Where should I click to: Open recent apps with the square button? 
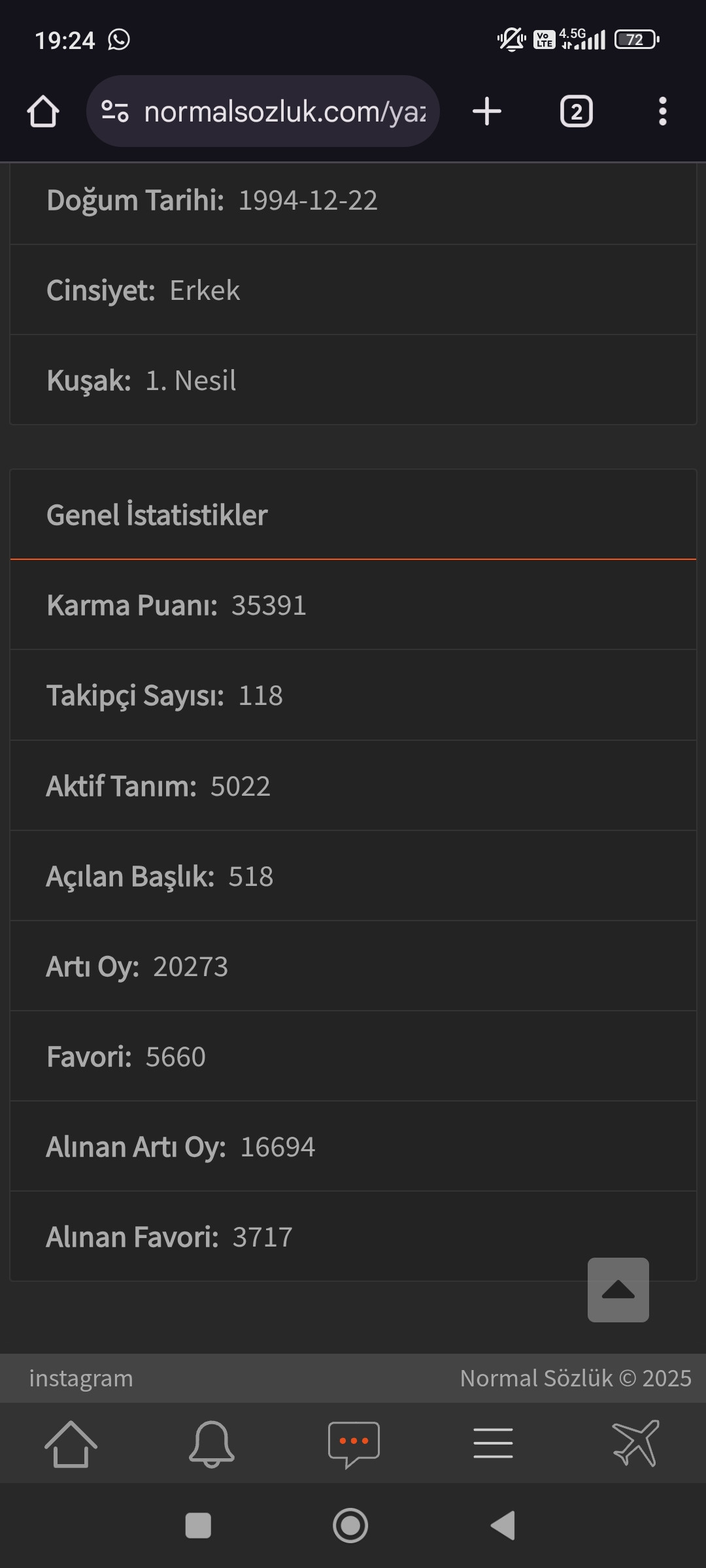(x=198, y=1526)
